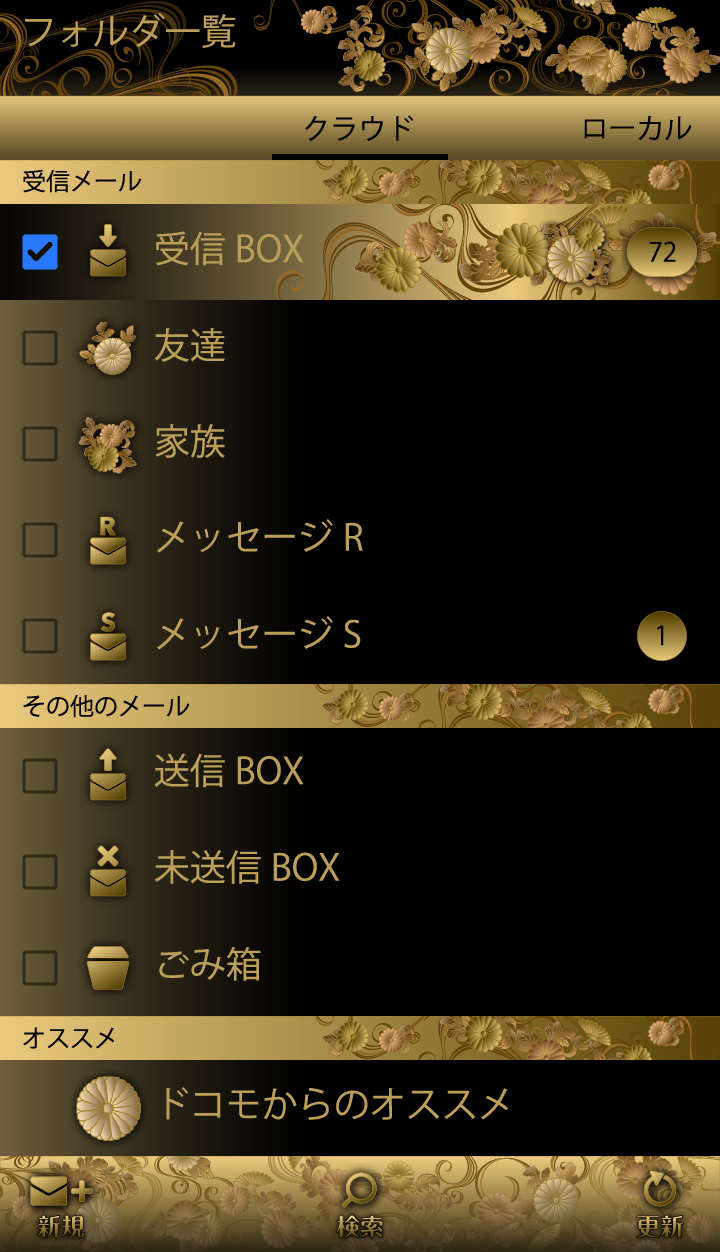Viewport: 720px width, 1252px height.
Task: Uncheck the 受信BOX checkbox
Action: (40, 252)
